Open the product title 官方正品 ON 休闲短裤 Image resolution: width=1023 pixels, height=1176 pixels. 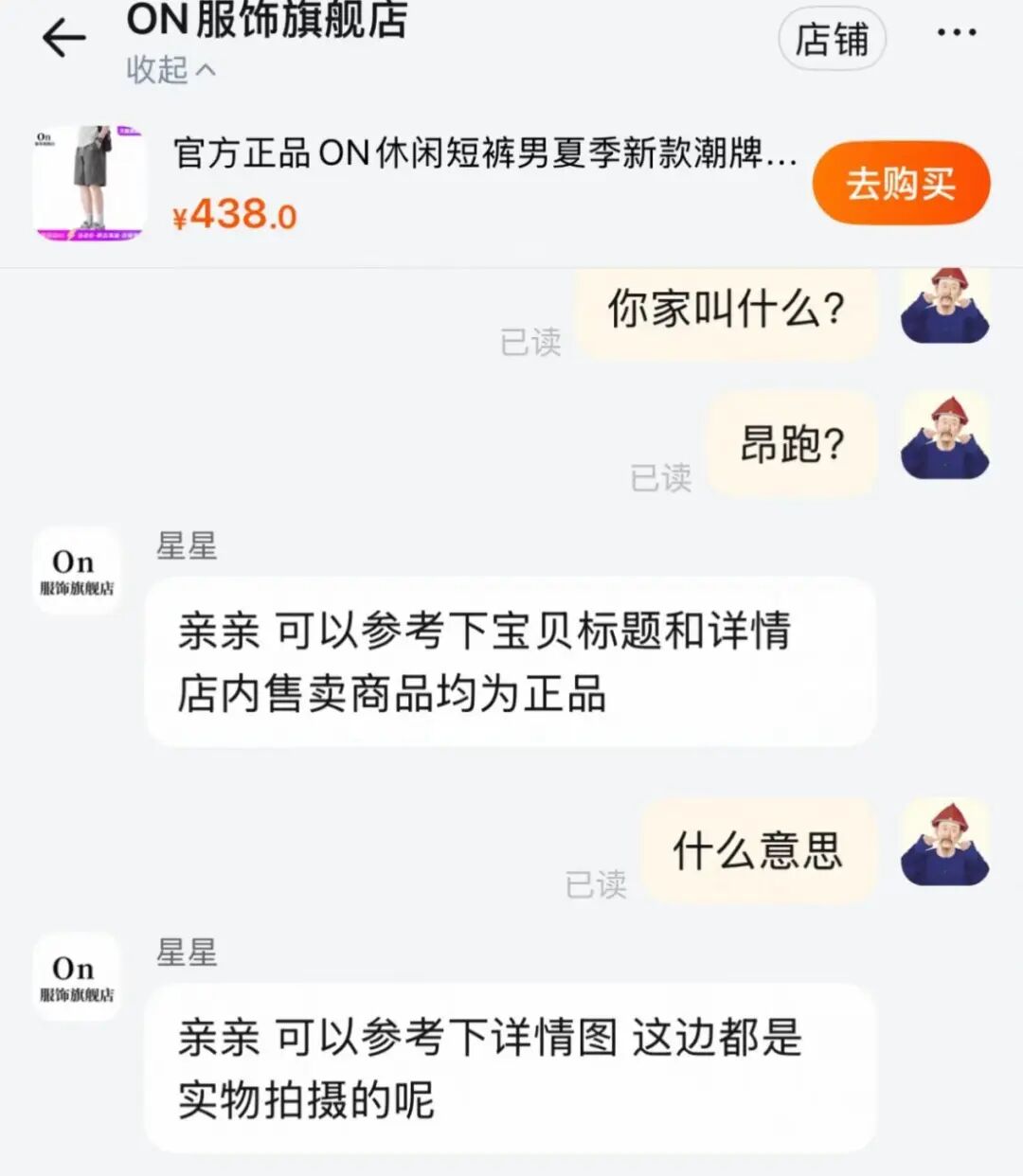point(484,153)
